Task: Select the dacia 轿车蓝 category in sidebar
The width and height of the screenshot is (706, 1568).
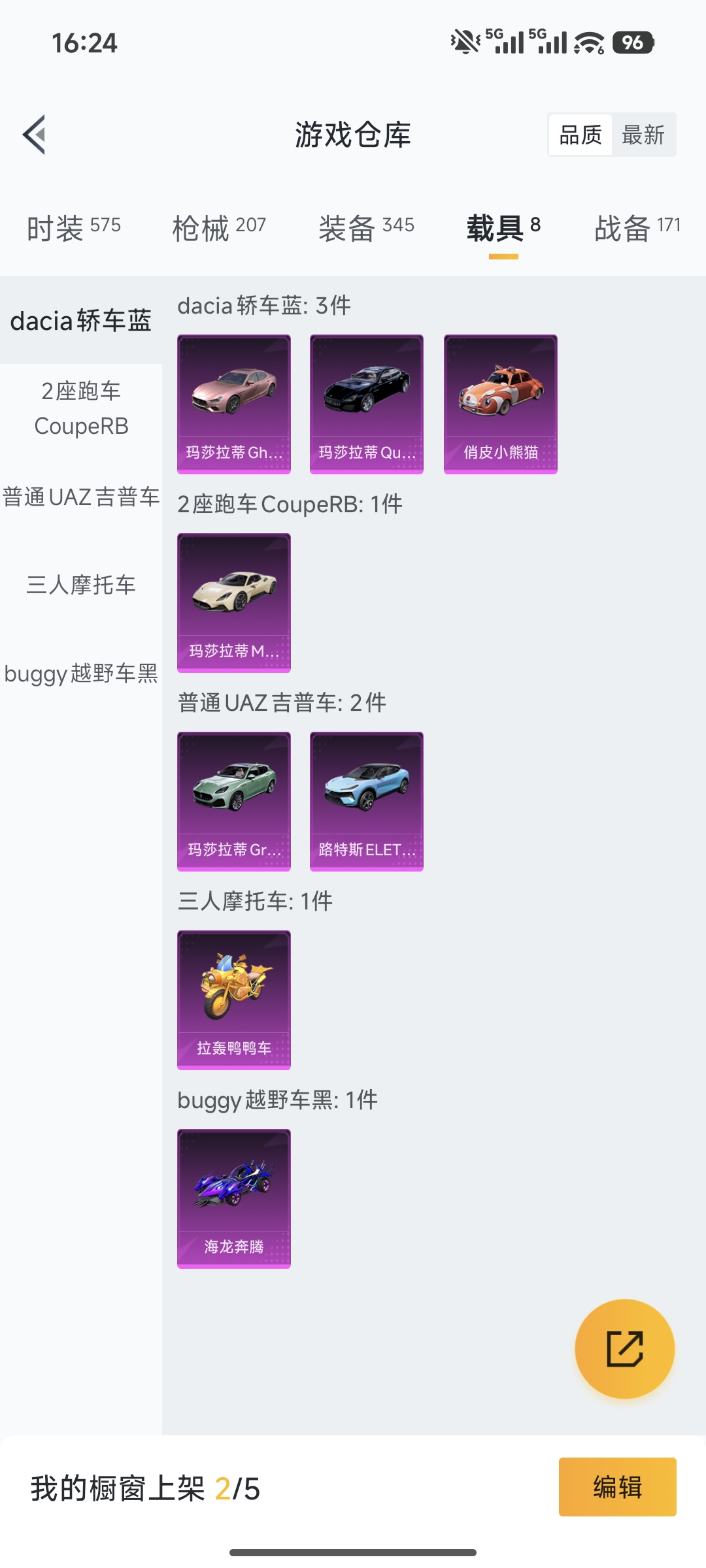Action: tap(80, 320)
